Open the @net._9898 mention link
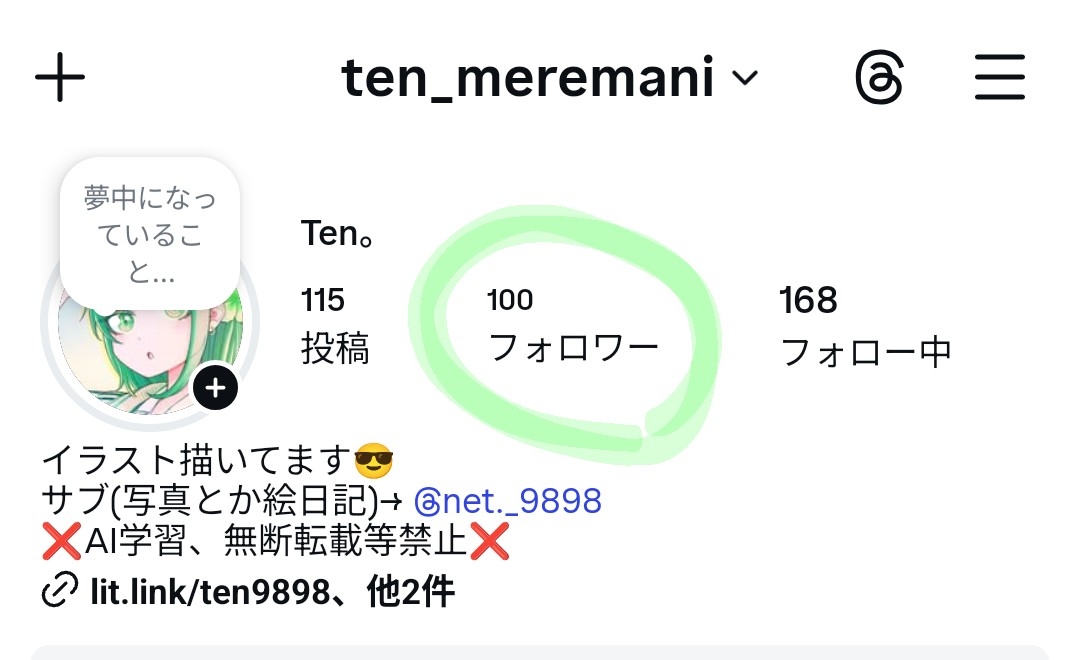The image size is (1080, 660). click(x=508, y=499)
